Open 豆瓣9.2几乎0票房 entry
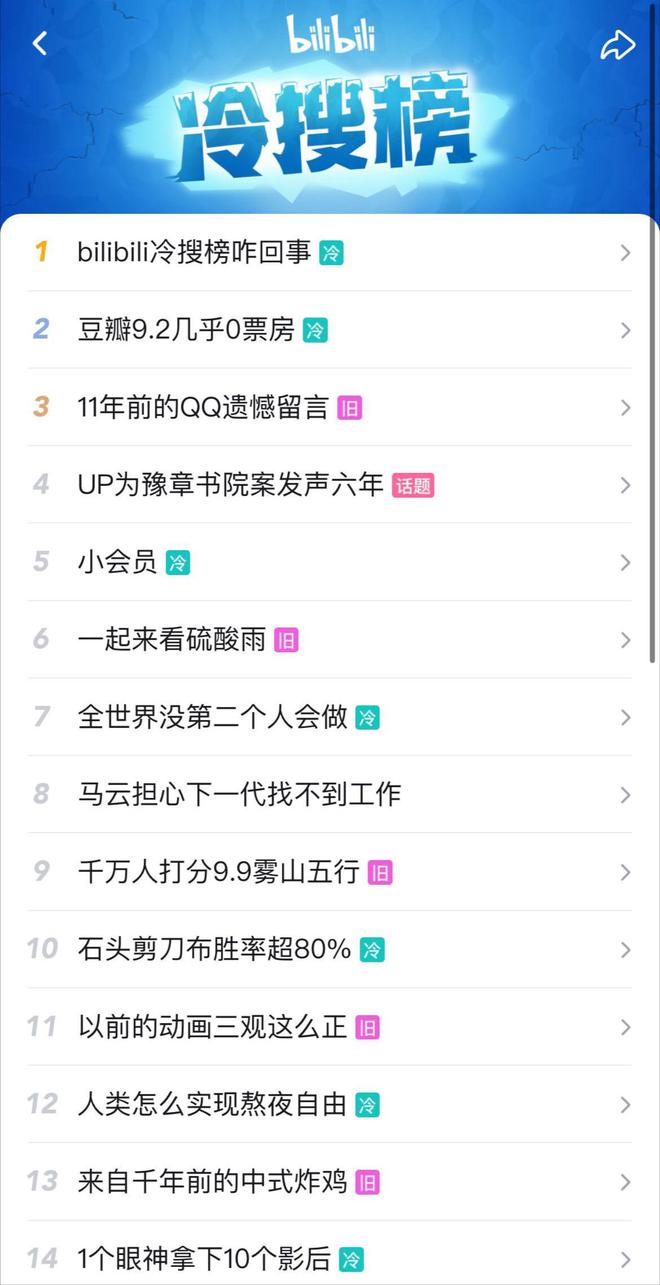Viewport: 660px width, 1285px height. coord(330,330)
